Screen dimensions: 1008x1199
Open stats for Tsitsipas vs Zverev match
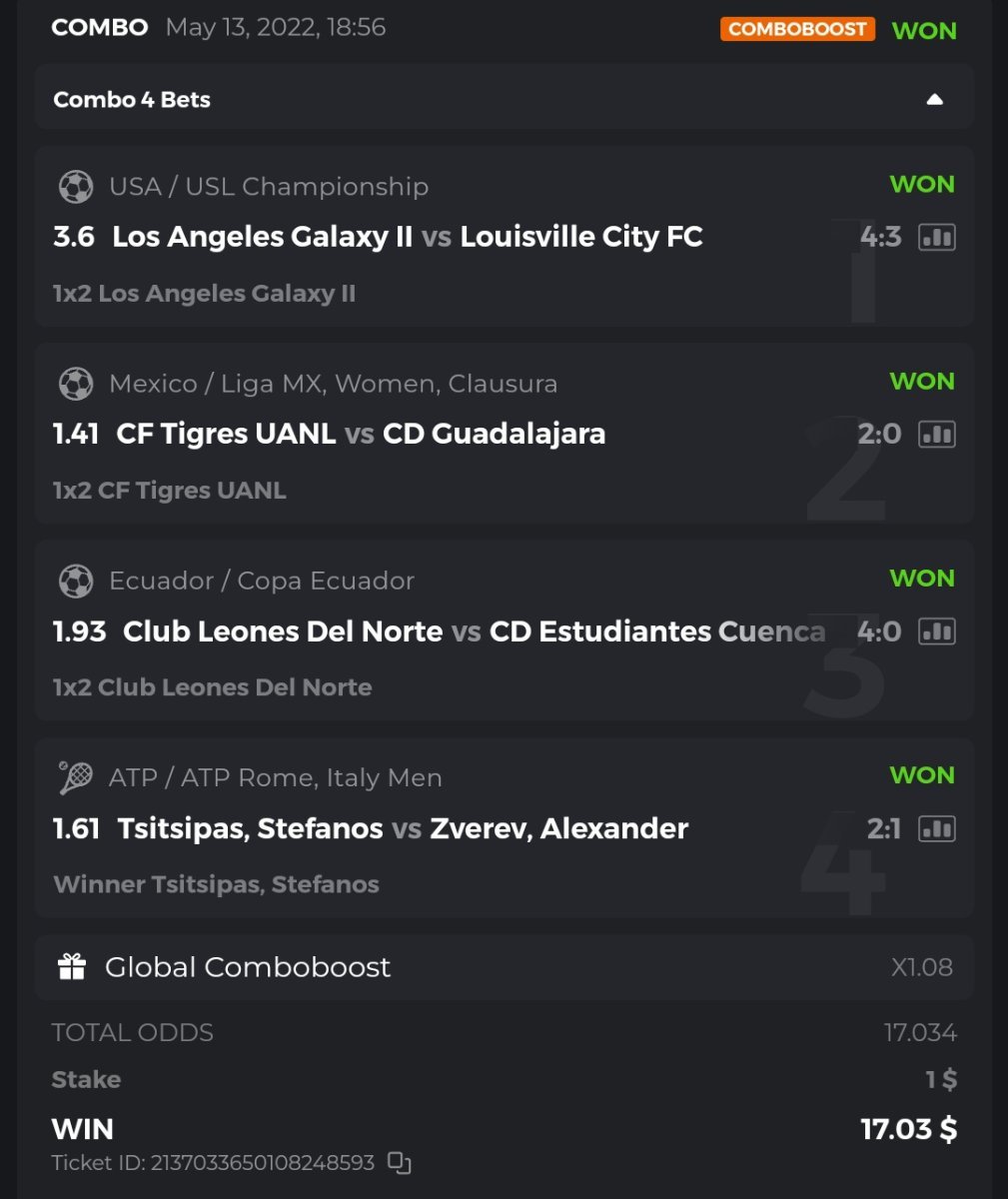pyautogui.click(x=936, y=828)
